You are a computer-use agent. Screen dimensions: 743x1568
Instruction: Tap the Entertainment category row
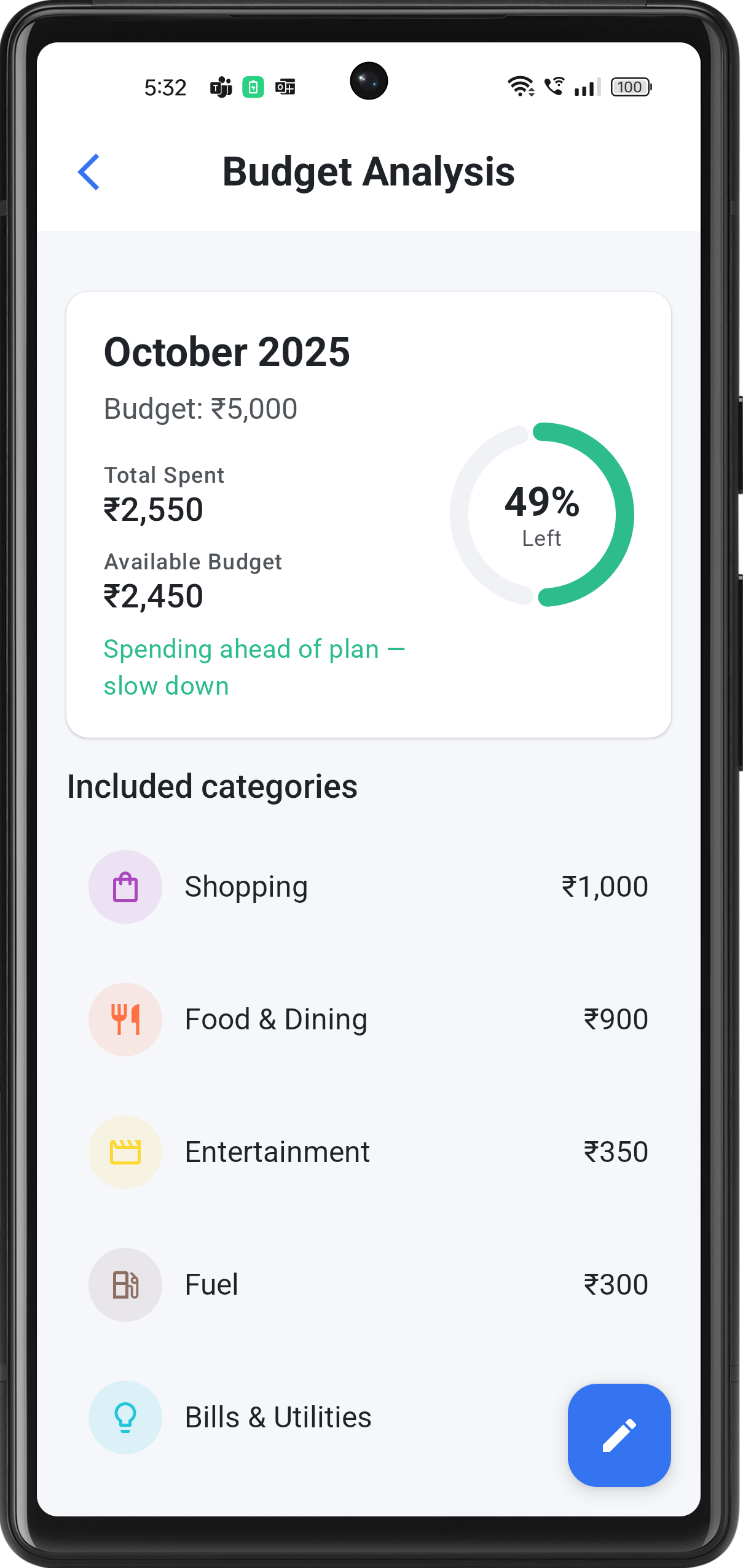tap(368, 1152)
